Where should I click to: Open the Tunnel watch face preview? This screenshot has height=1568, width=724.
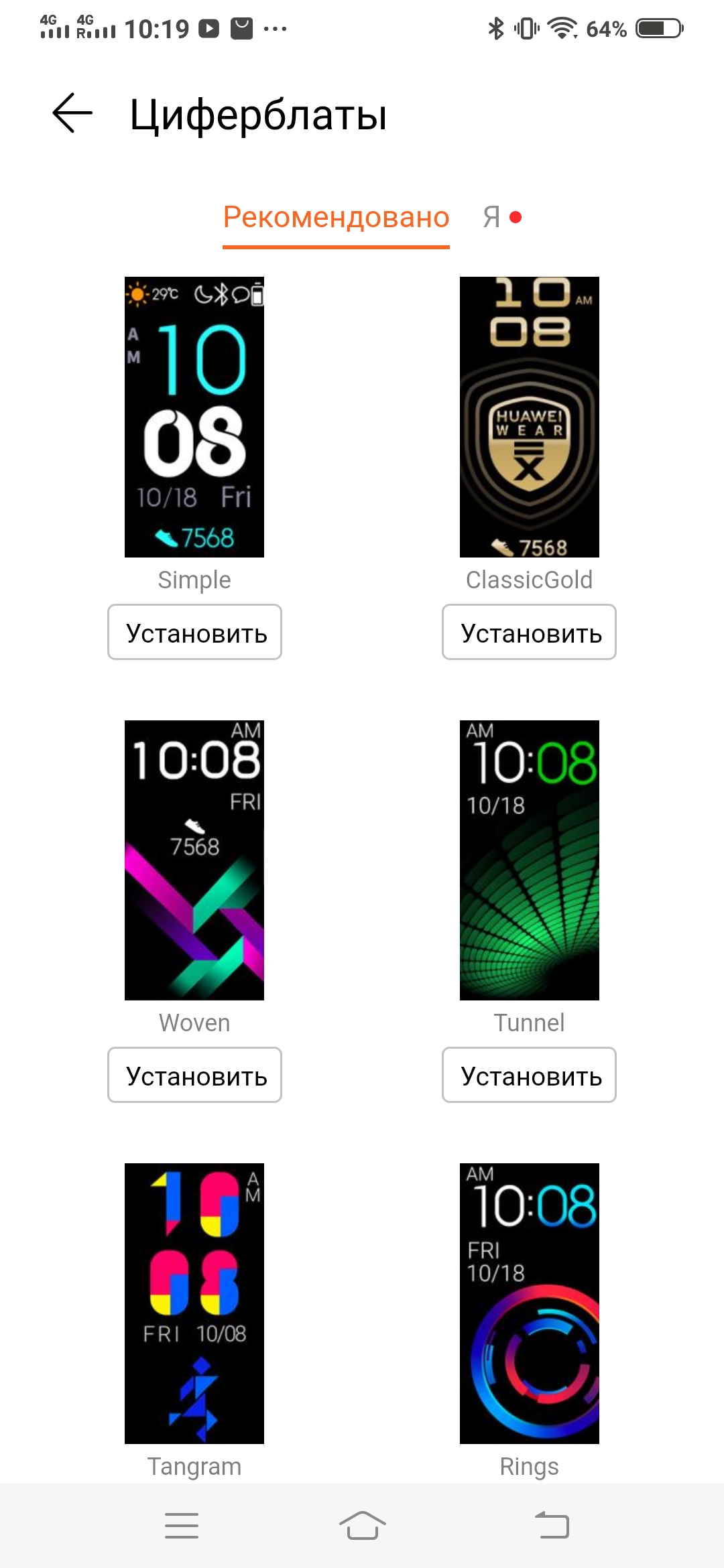(x=529, y=860)
